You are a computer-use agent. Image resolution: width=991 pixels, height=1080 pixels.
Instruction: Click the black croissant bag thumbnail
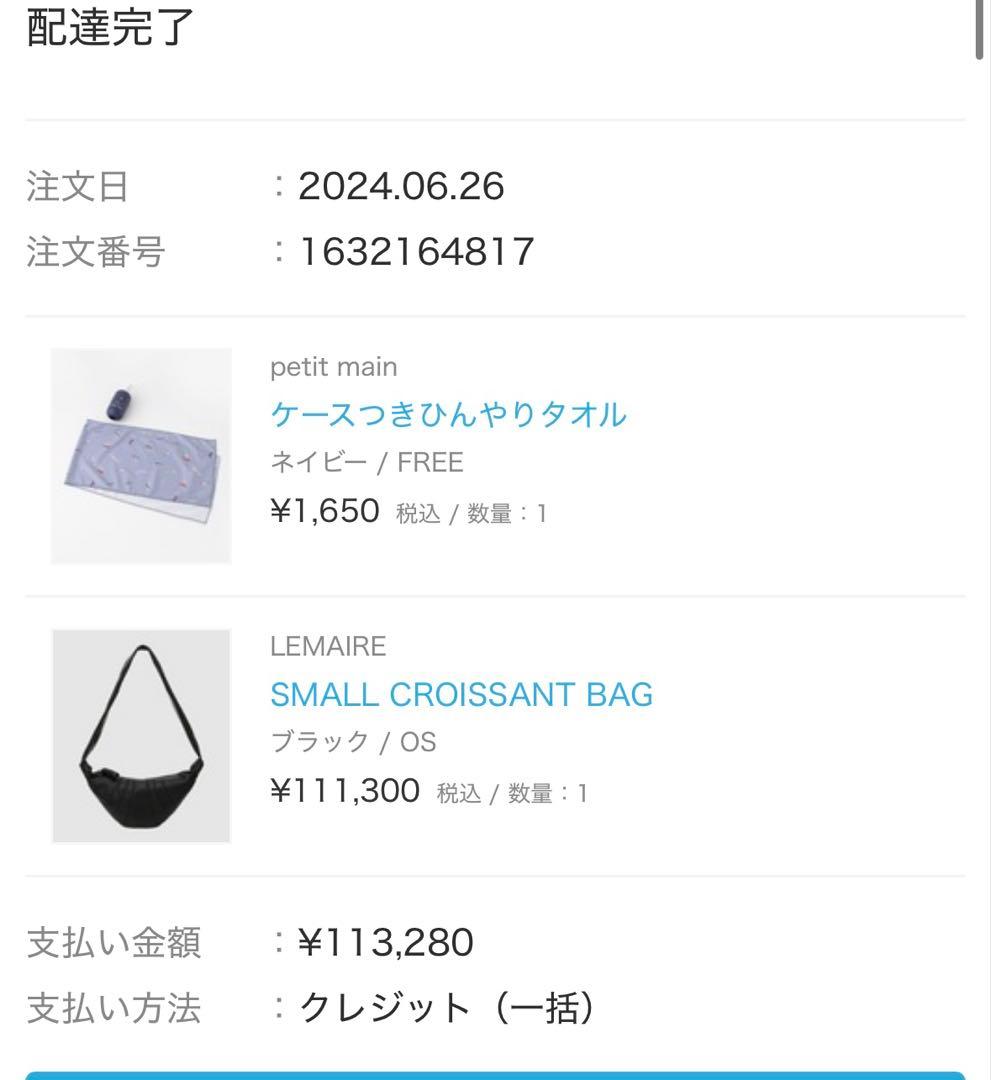(141, 734)
